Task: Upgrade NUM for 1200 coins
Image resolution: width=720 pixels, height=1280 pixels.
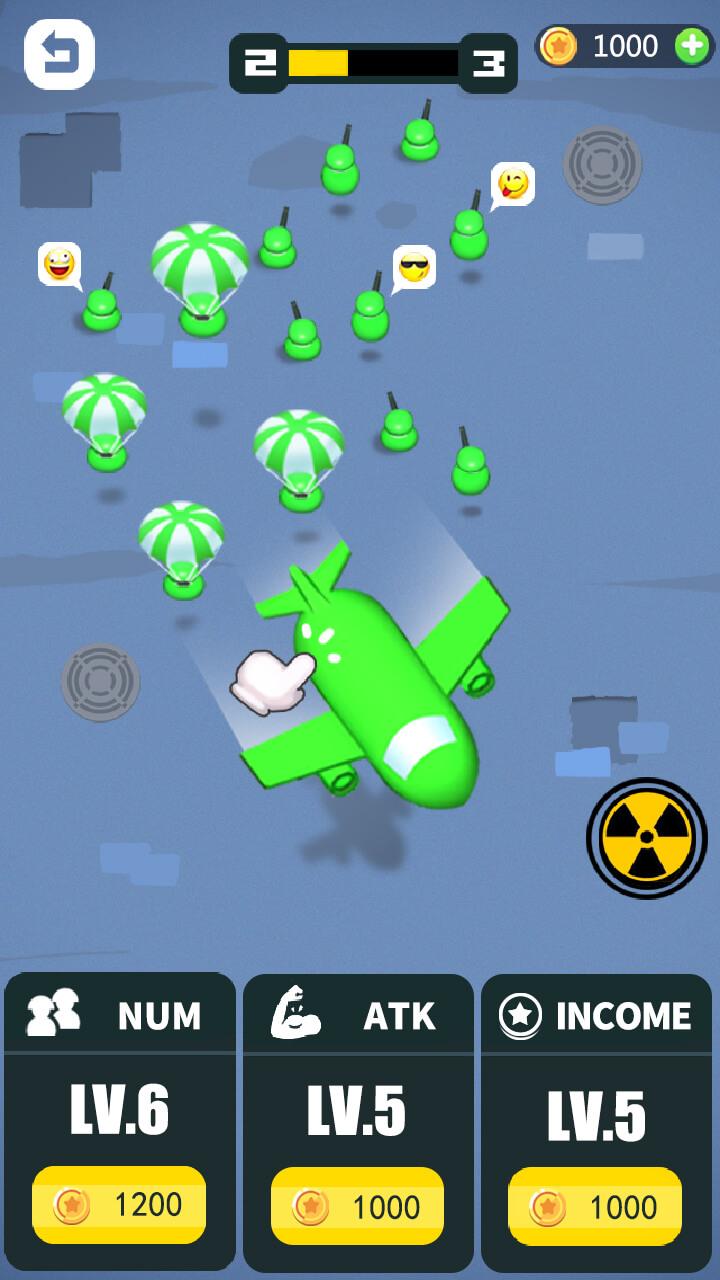Action: click(119, 1205)
